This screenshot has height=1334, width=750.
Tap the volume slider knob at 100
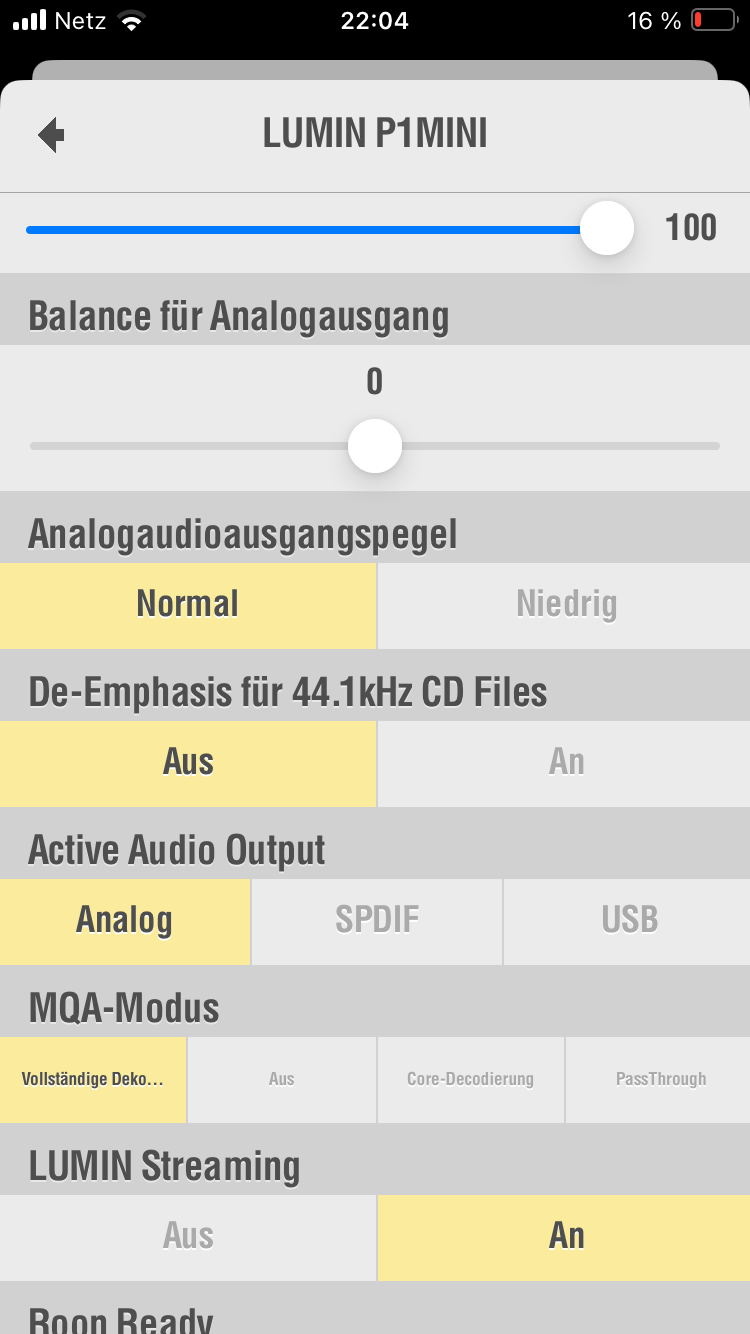coord(607,228)
